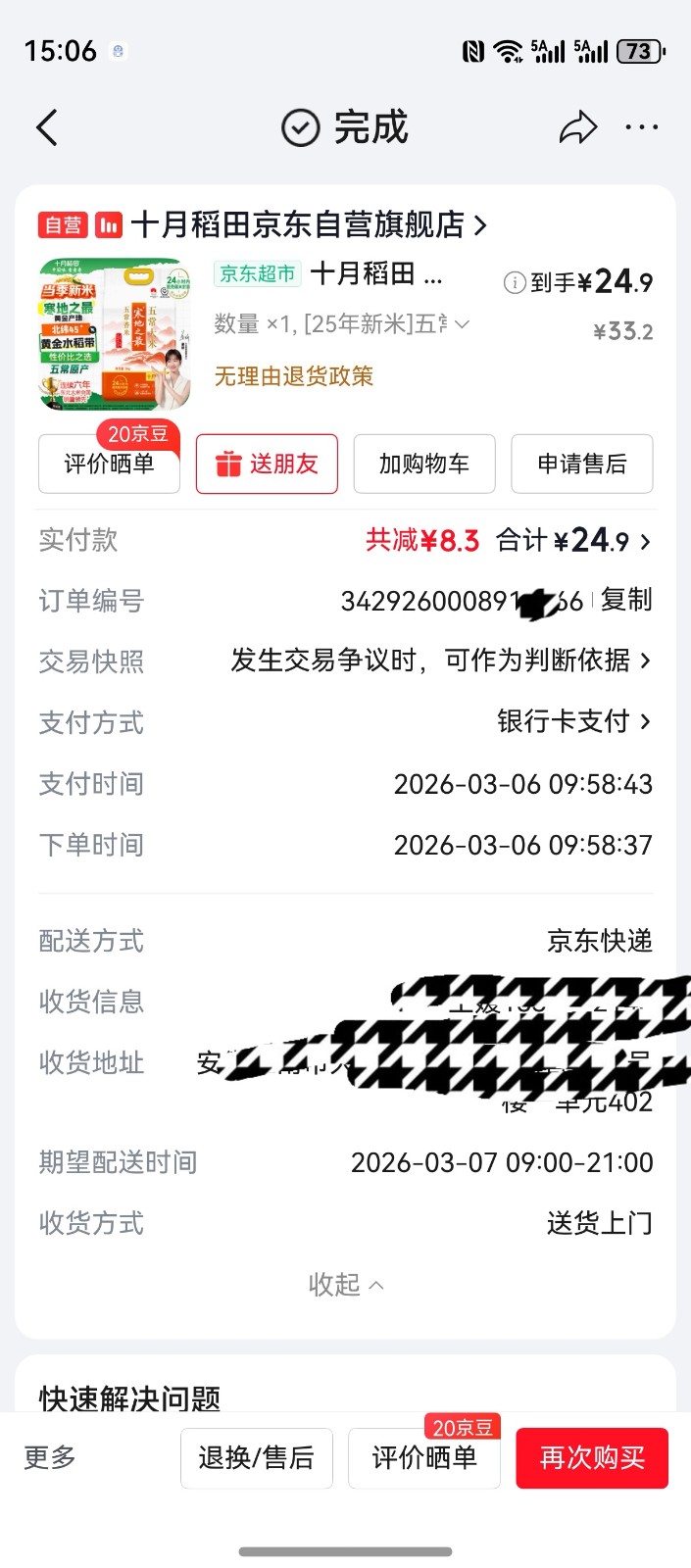This screenshot has width=691, height=1568.
Task: Tap 退换/售后 in the bottom bar
Action: click(257, 1458)
